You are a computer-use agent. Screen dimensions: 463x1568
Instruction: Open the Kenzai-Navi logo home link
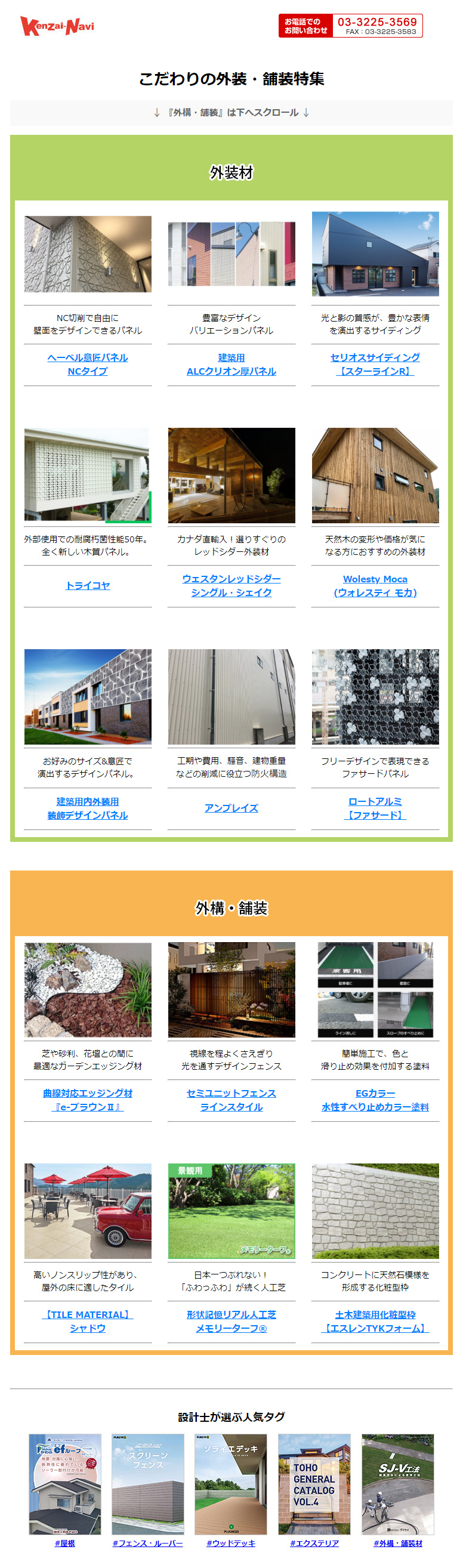(57, 26)
